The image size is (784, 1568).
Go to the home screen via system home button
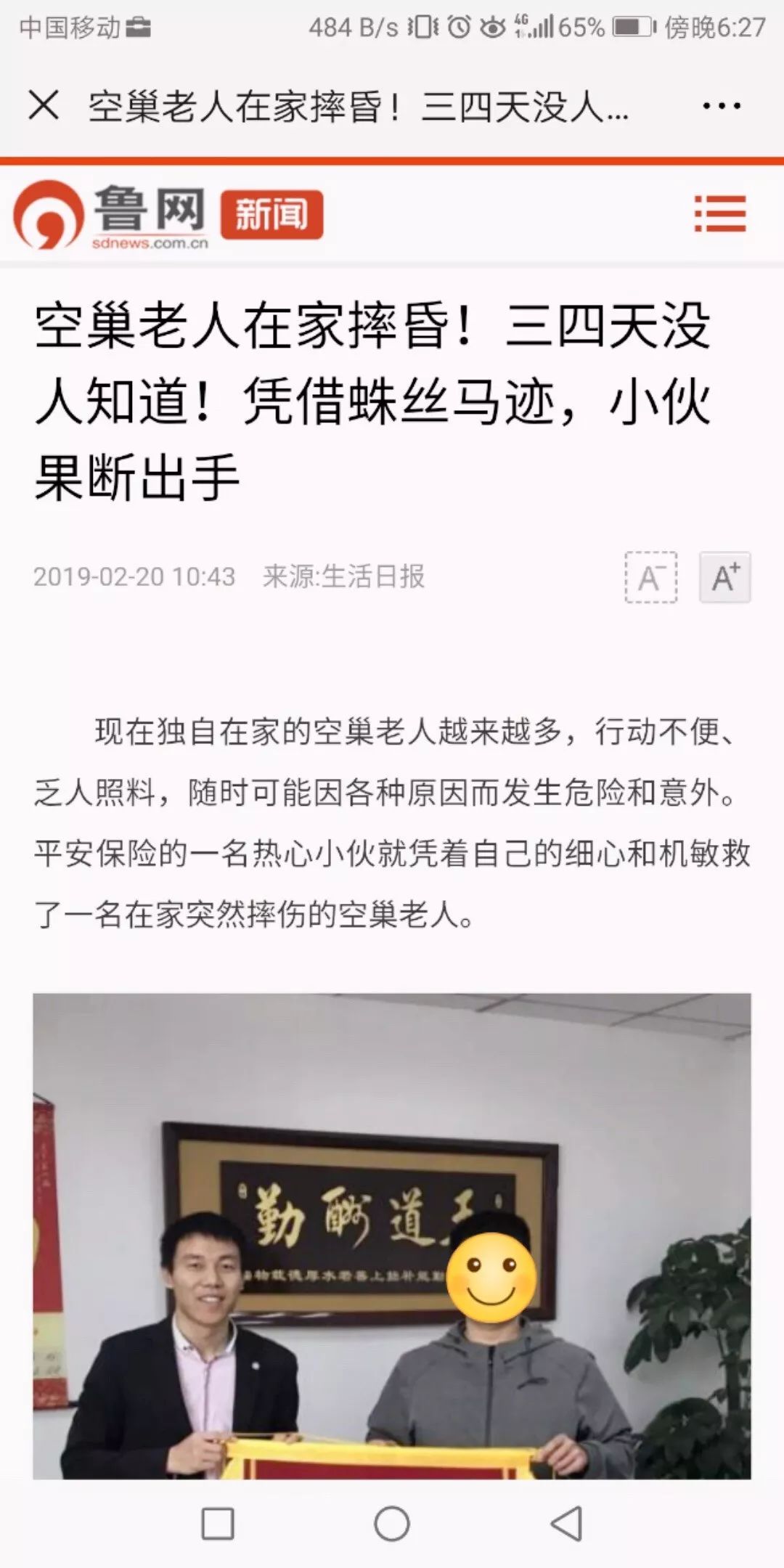coord(392,1523)
